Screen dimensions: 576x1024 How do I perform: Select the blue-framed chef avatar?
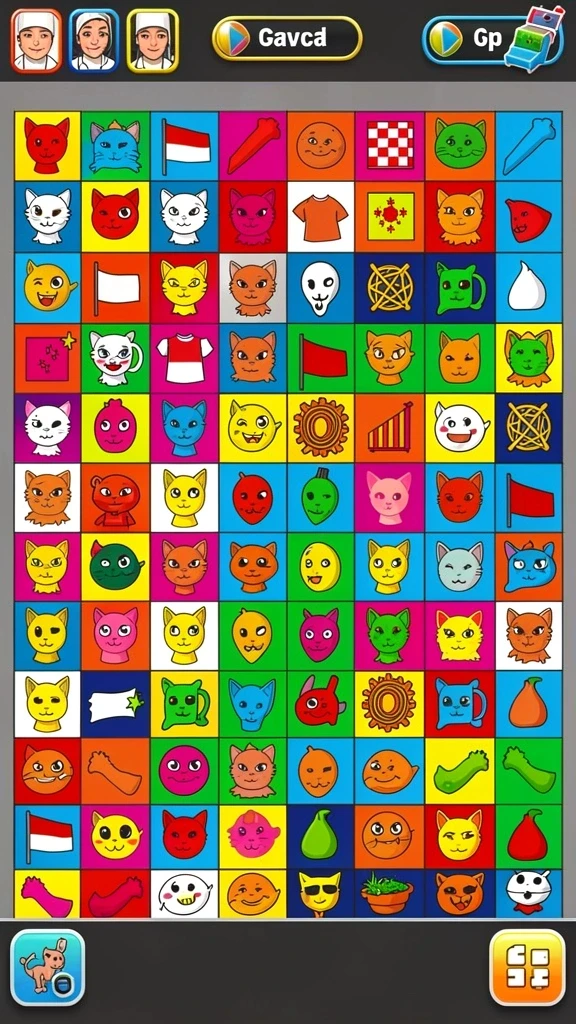[93, 40]
